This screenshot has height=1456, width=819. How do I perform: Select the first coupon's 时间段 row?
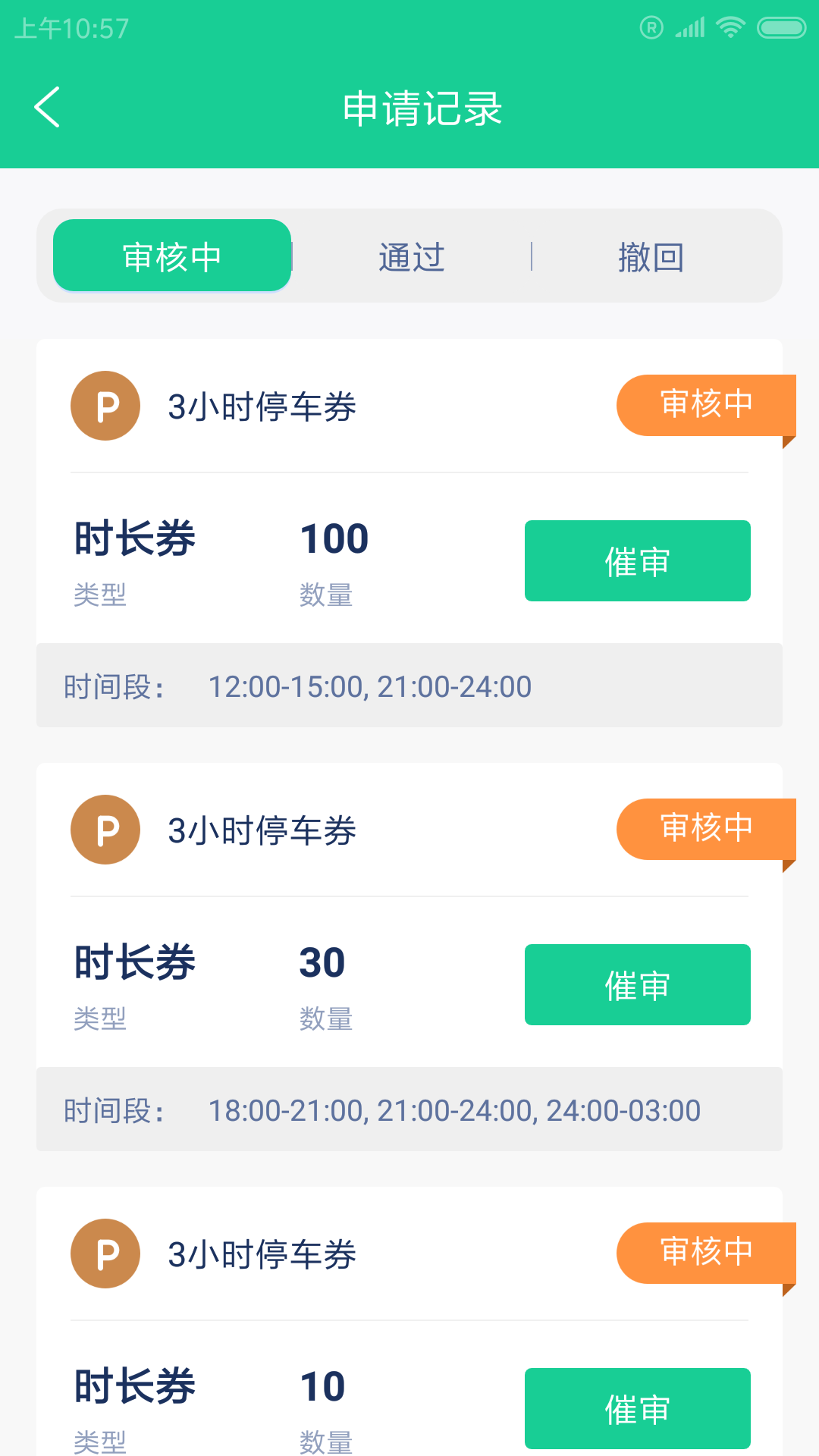click(x=409, y=686)
